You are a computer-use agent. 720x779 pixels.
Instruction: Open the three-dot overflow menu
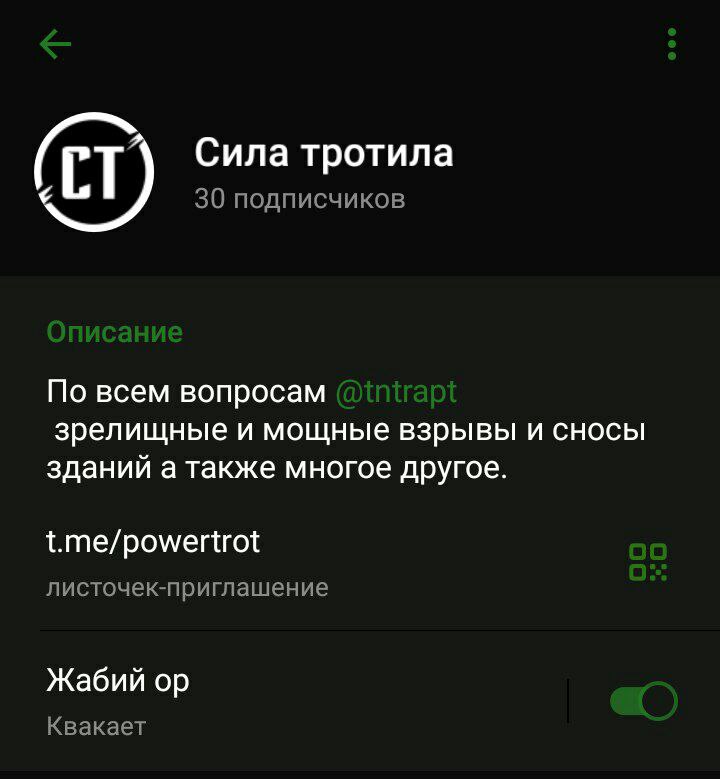(x=672, y=44)
